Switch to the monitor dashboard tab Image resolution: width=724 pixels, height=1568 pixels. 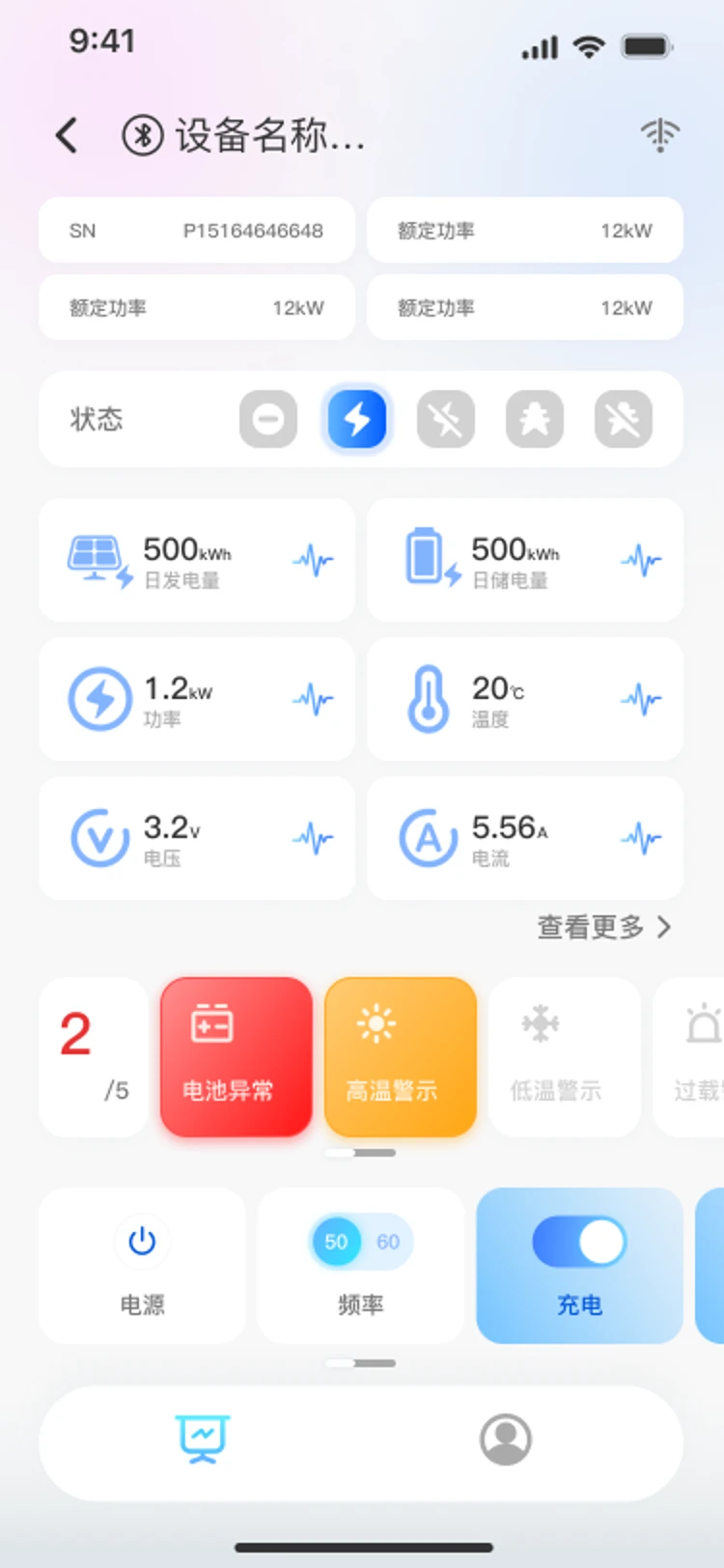click(x=203, y=1439)
